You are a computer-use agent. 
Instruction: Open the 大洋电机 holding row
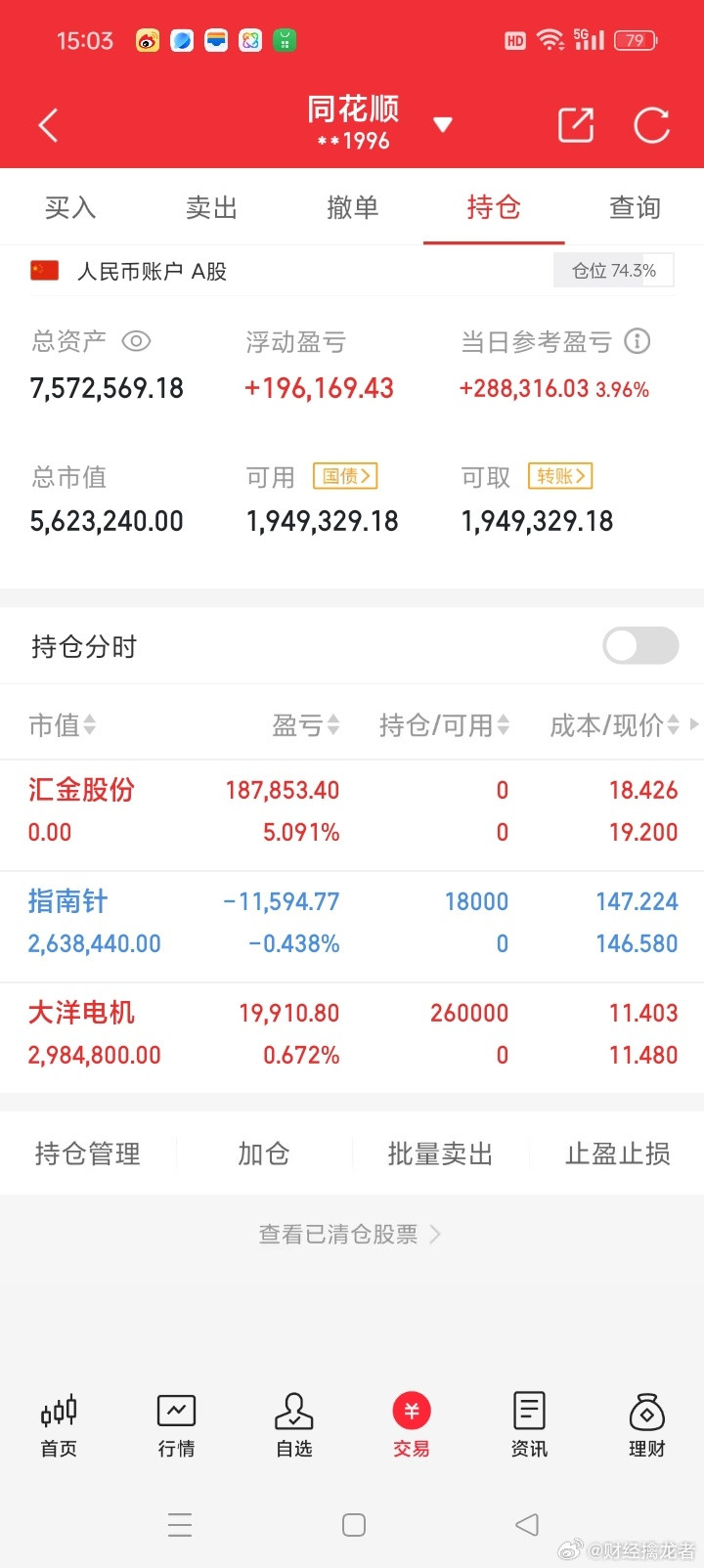352,1034
